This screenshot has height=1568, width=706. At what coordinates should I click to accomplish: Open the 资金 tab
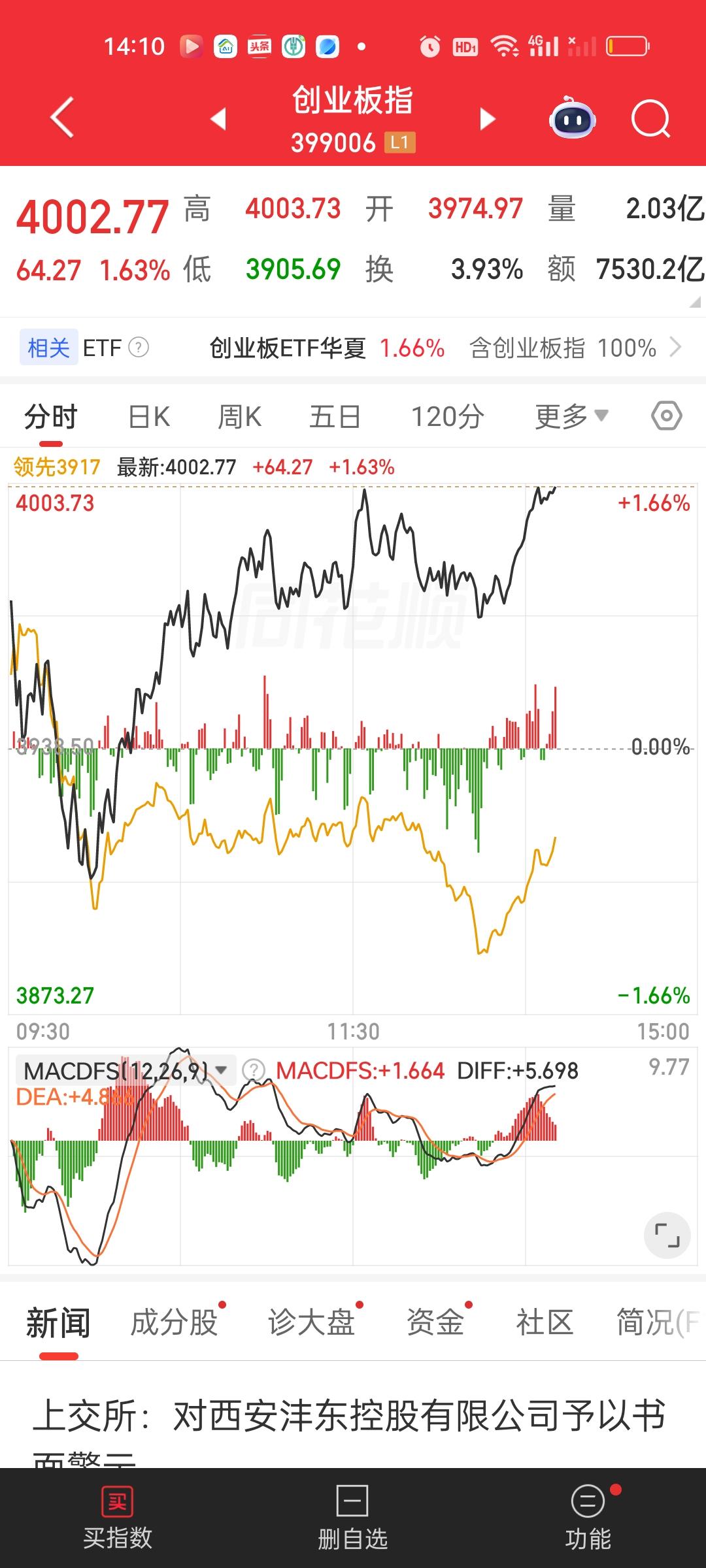pos(435,1323)
